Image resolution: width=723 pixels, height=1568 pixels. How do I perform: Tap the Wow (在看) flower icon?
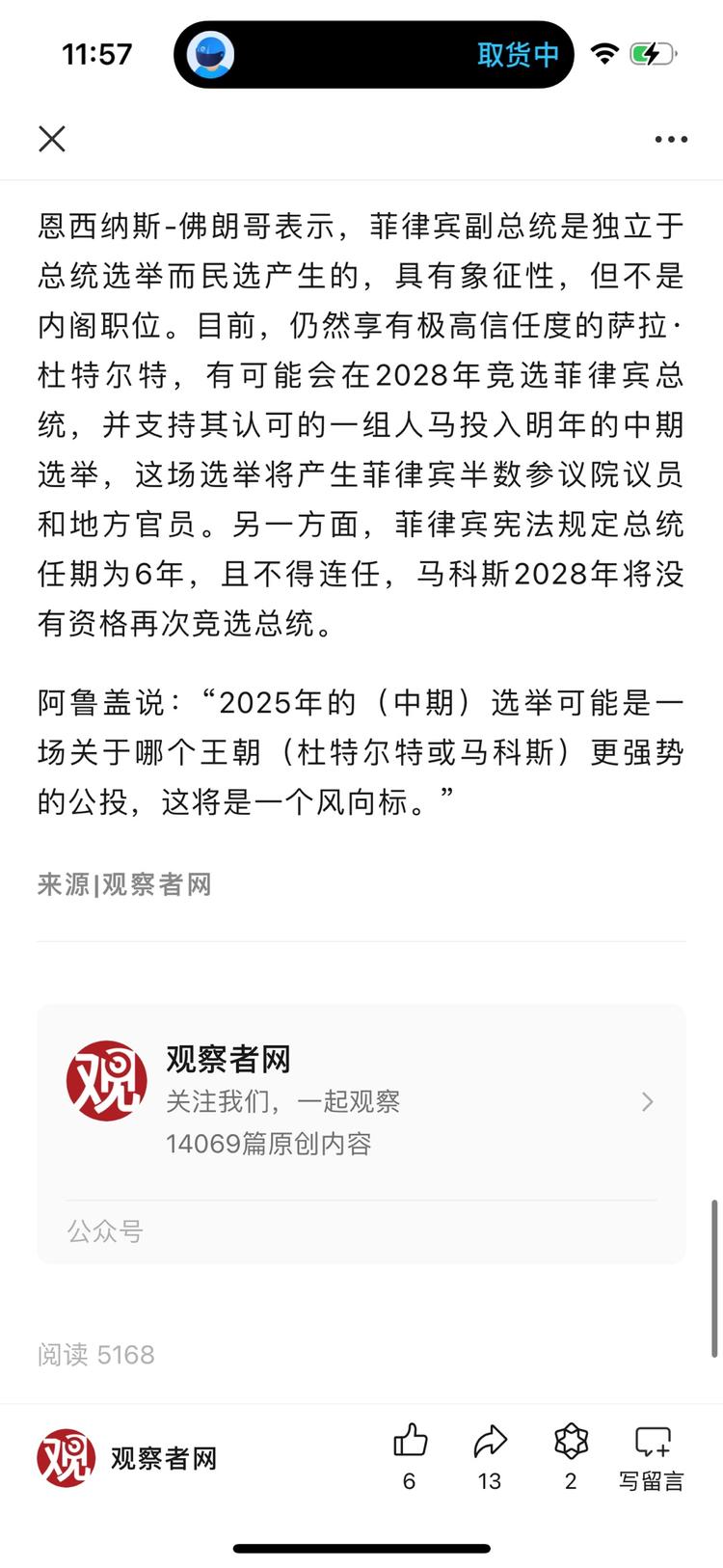click(x=571, y=1442)
